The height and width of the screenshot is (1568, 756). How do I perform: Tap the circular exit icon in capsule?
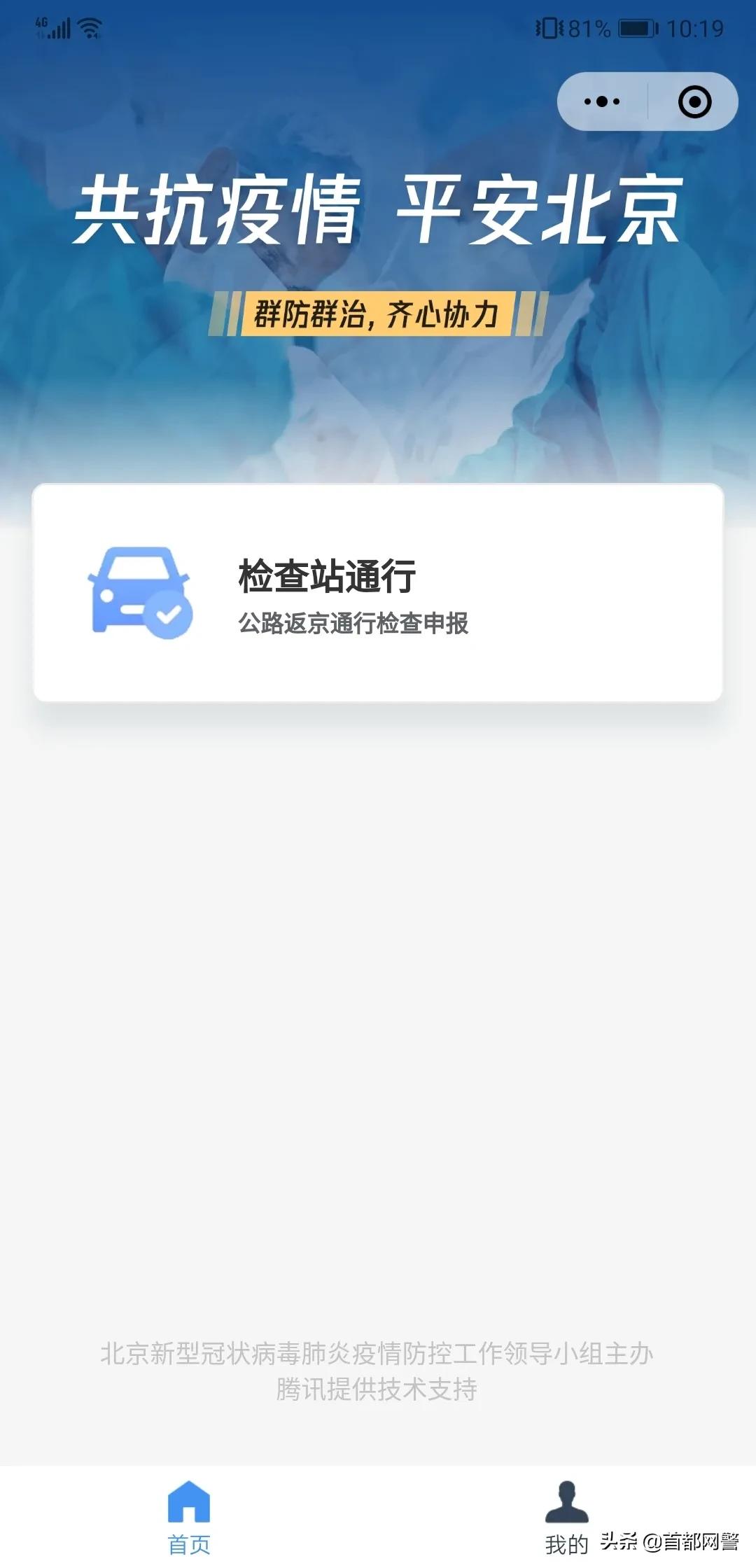695,100
